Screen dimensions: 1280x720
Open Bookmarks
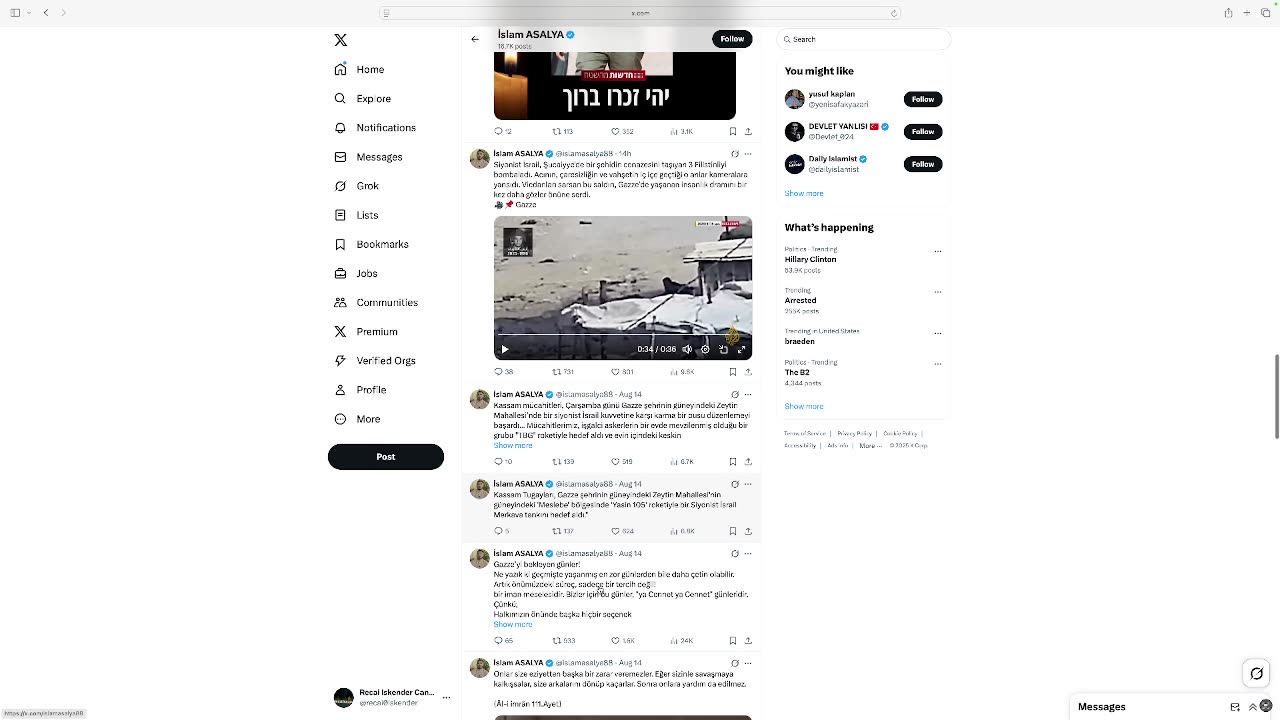[x=382, y=244]
